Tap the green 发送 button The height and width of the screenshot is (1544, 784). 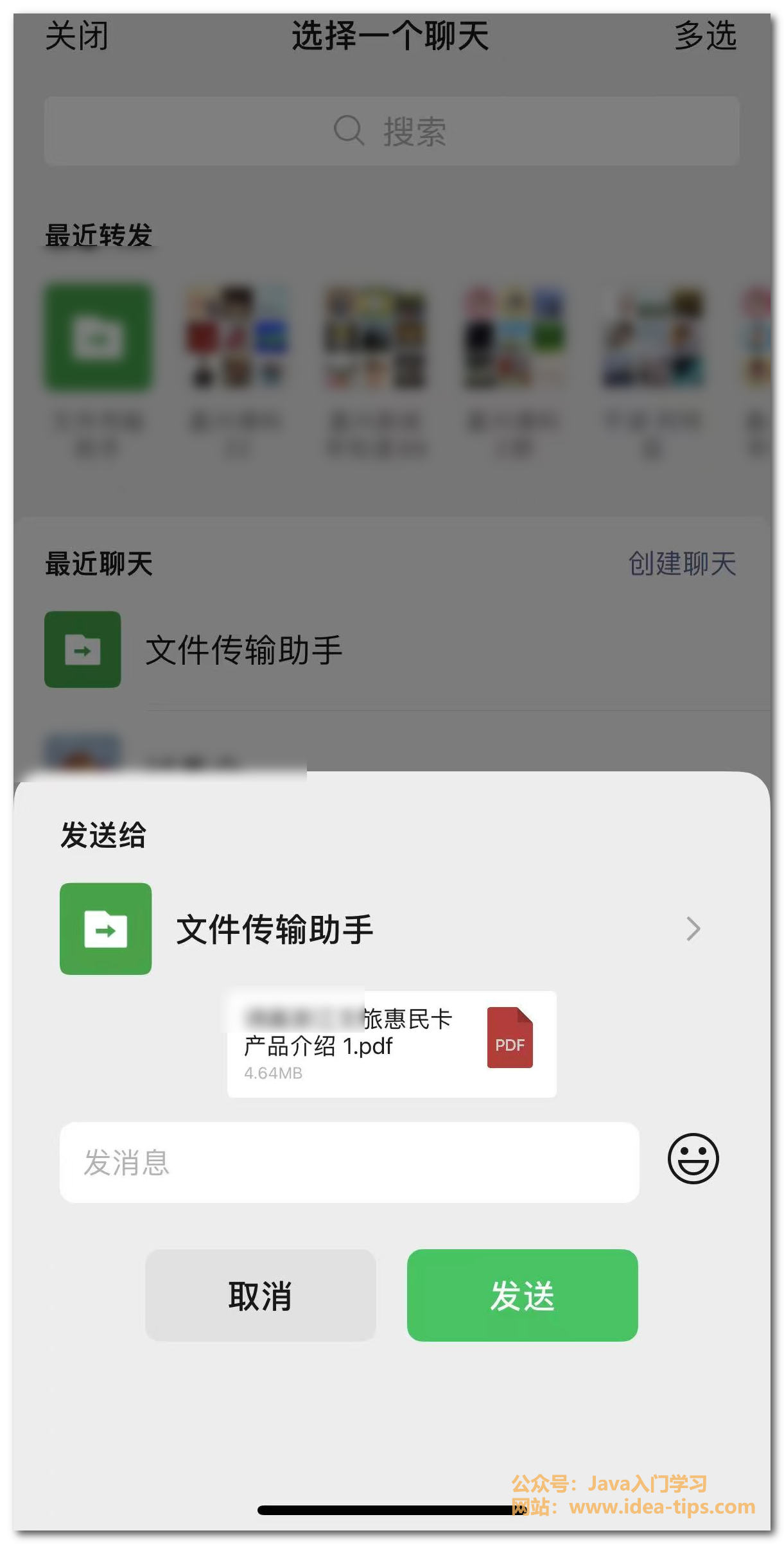coord(522,1295)
